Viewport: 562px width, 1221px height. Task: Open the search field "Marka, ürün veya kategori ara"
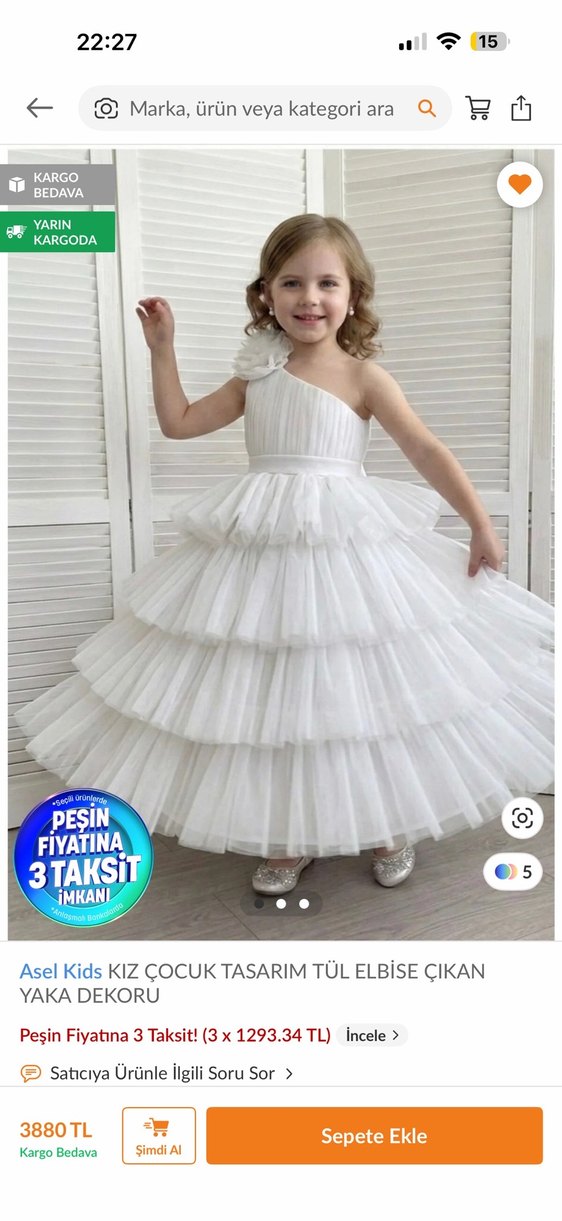click(265, 108)
